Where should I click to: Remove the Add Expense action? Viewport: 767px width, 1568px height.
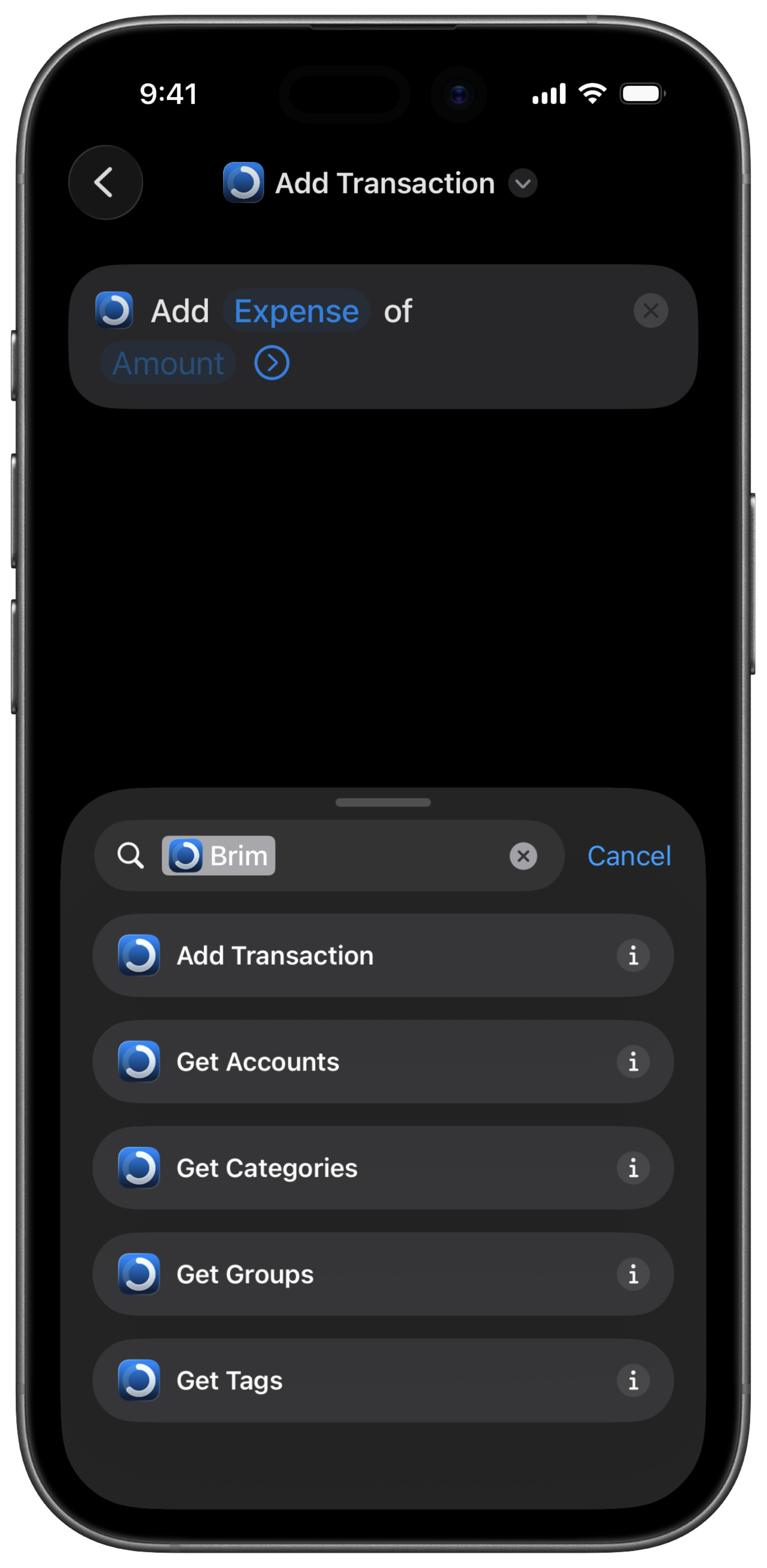(650, 311)
